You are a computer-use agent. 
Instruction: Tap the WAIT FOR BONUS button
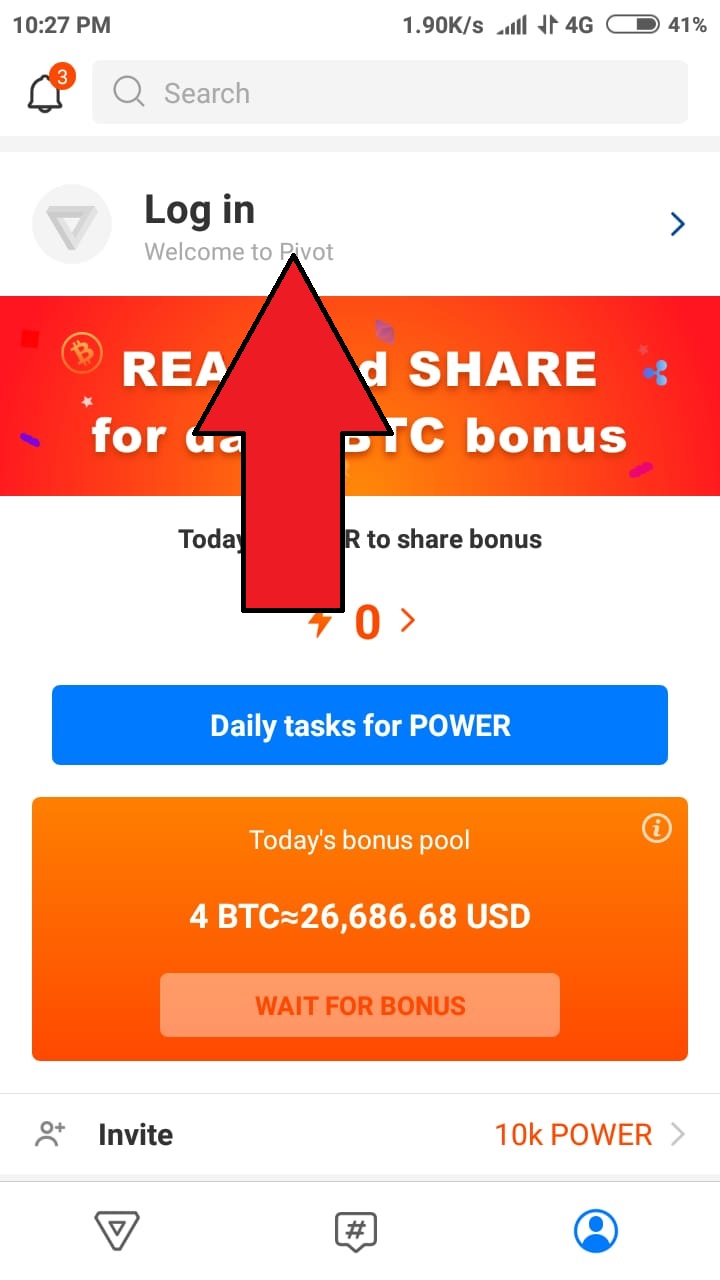(x=360, y=1005)
